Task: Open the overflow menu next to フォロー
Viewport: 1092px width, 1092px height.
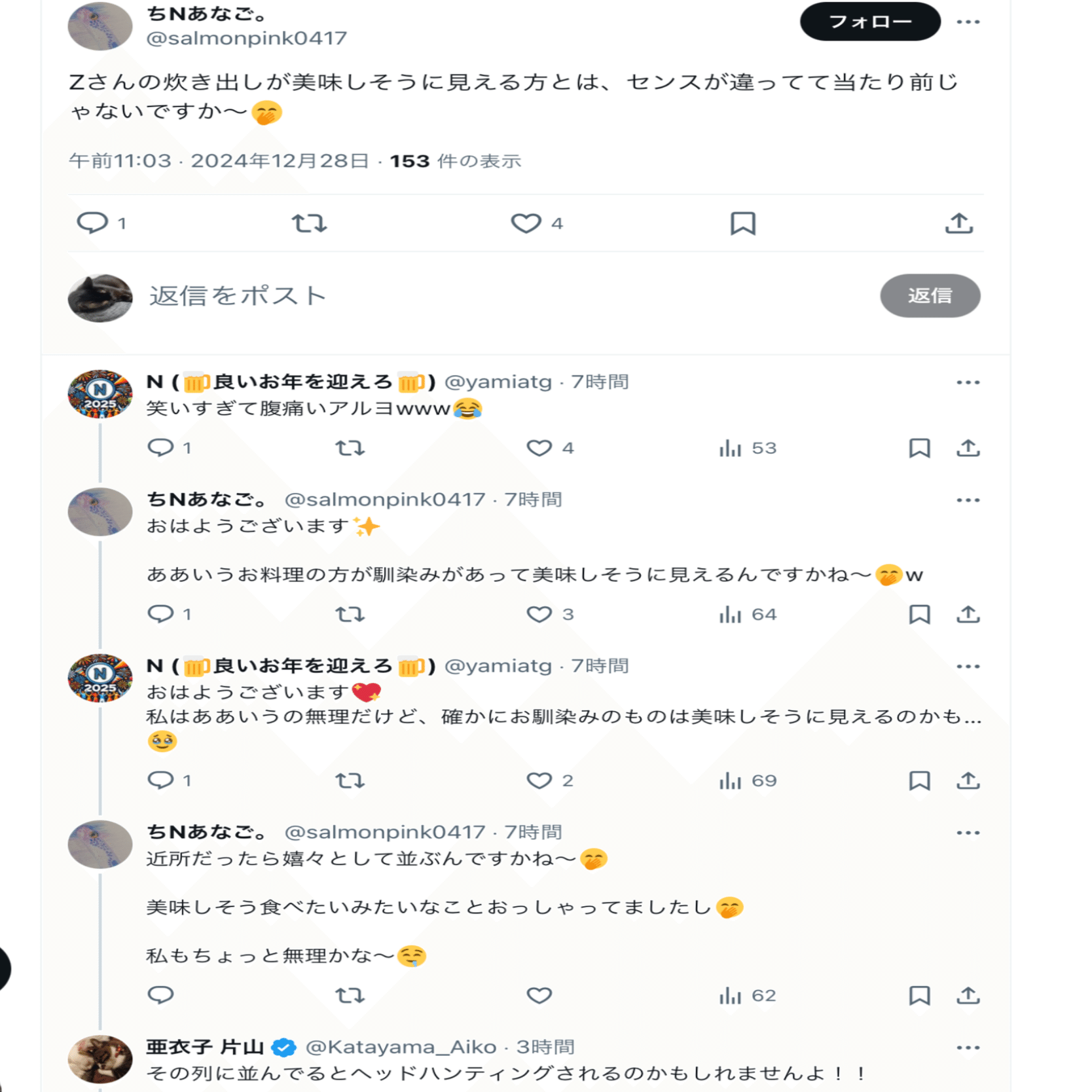Action: click(x=968, y=22)
